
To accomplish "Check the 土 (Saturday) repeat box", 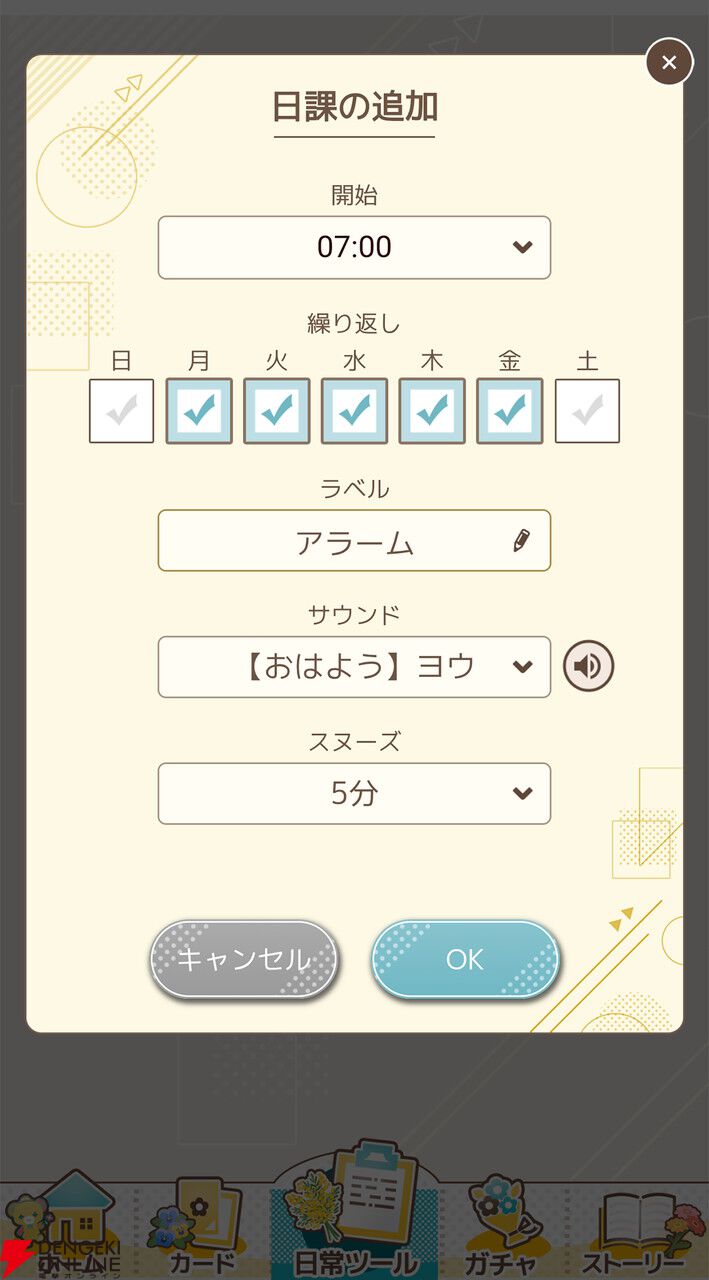I will pos(587,410).
